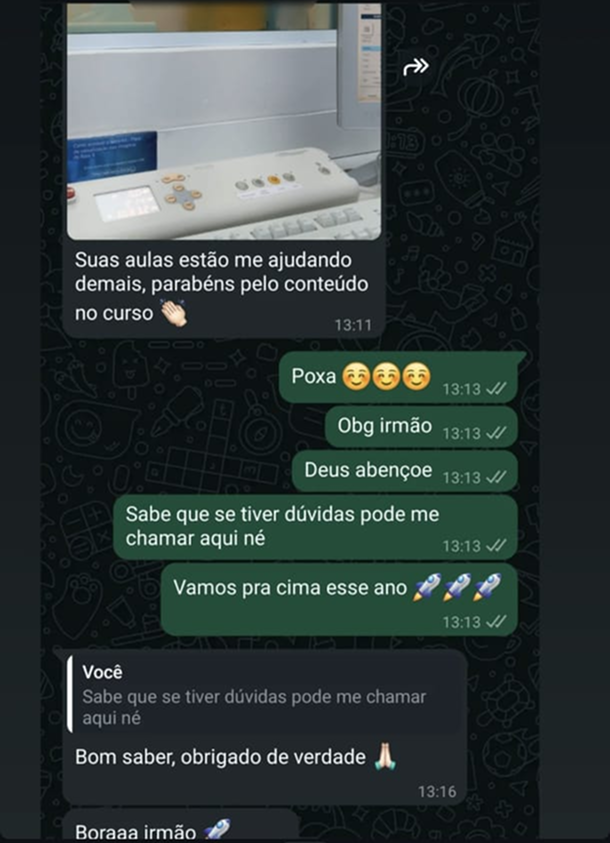
Task: Jump to the quoted 'Você' message
Action: pyautogui.click(x=265, y=695)
